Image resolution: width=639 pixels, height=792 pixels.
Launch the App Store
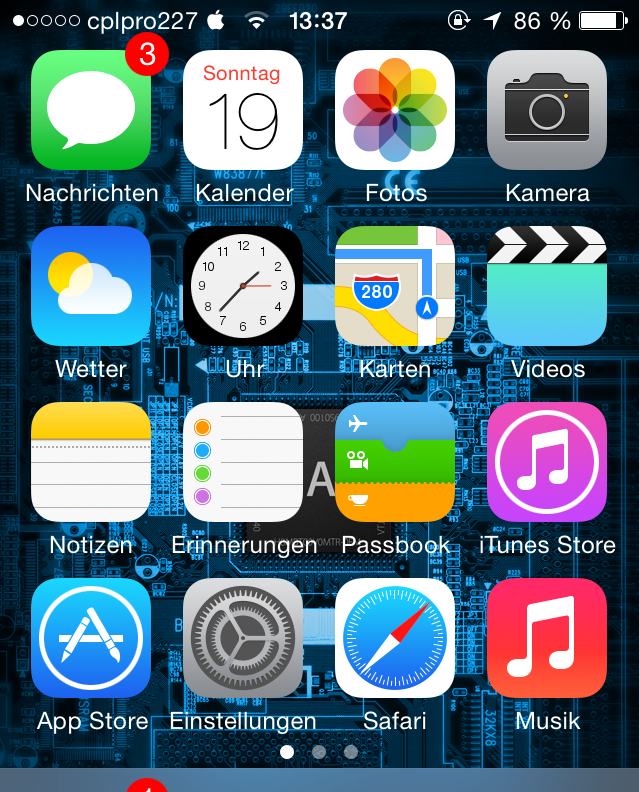tap(91, 638)
